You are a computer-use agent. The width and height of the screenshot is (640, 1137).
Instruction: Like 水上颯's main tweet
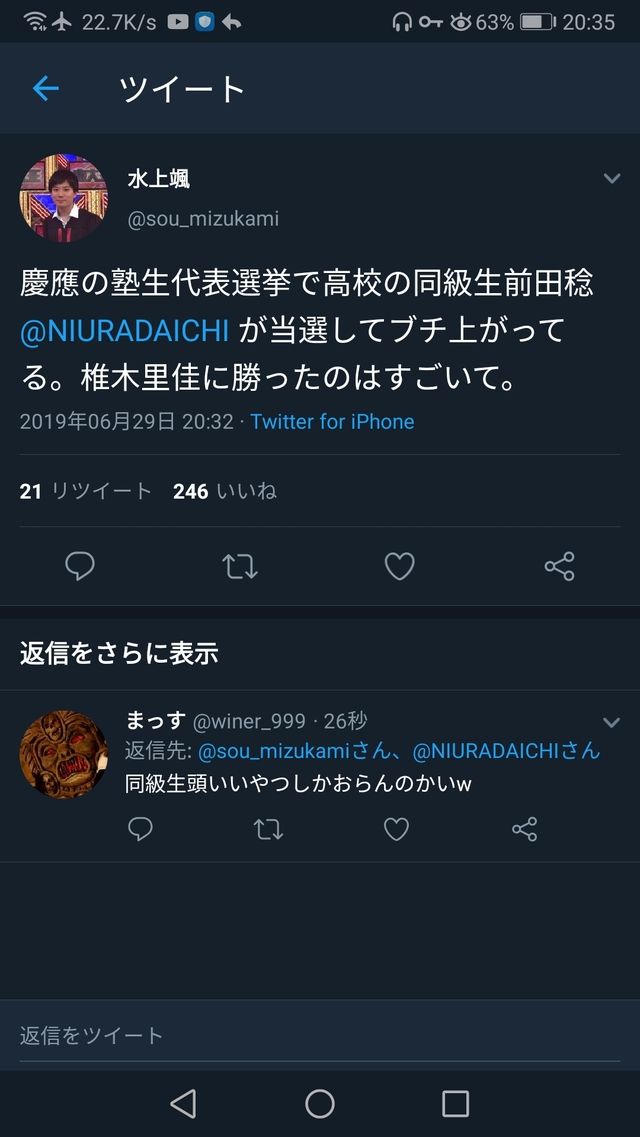point(399,567)
